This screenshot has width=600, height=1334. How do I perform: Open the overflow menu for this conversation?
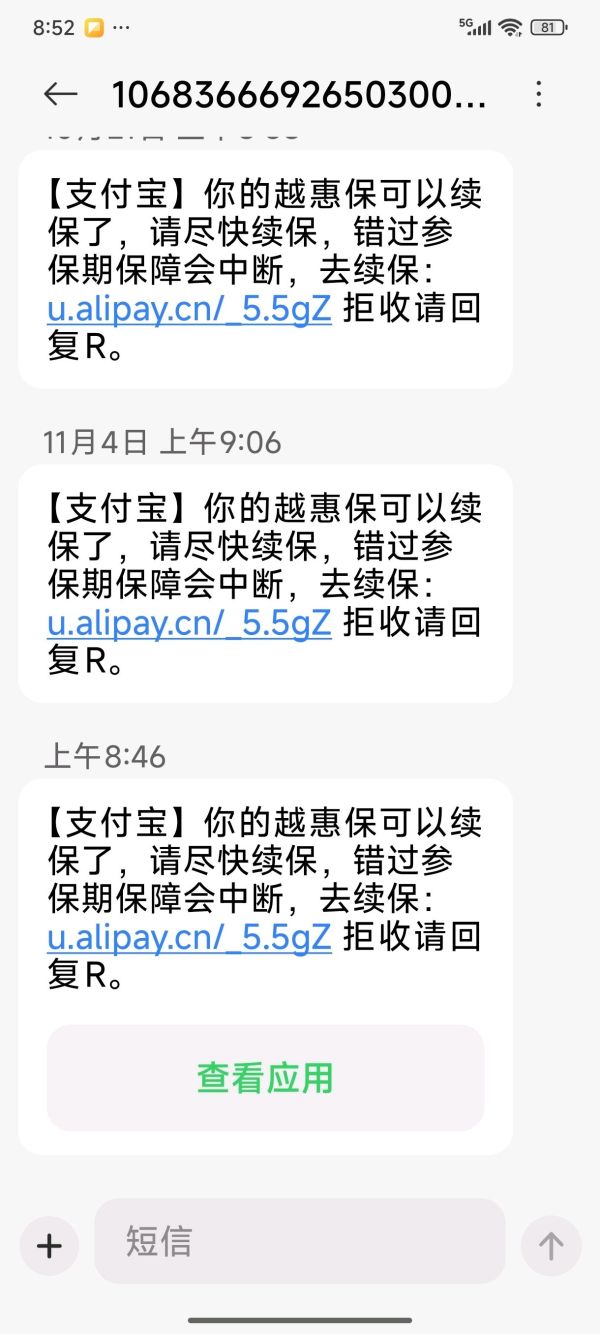[539, 94]
